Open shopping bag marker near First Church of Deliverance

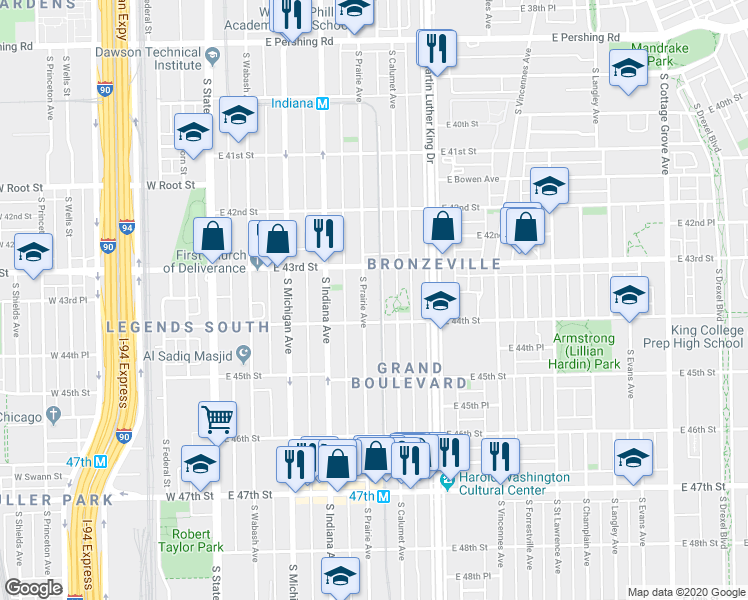(212, 237)
